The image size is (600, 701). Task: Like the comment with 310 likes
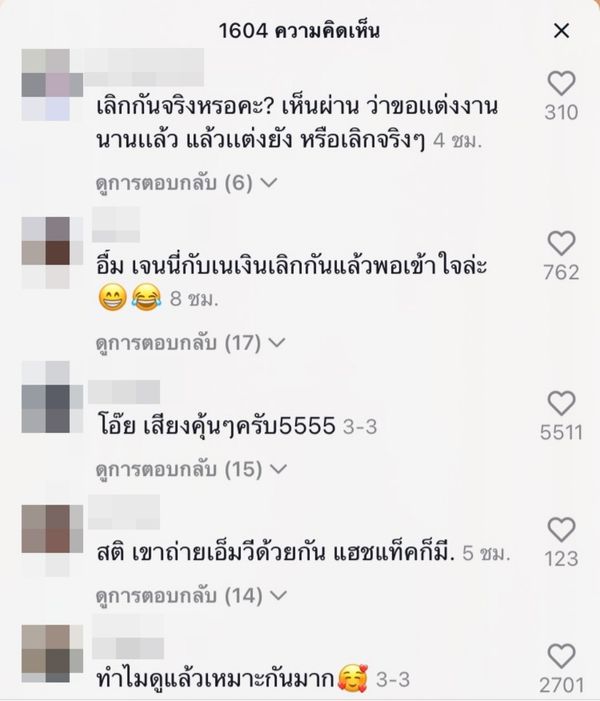point(561,84)
